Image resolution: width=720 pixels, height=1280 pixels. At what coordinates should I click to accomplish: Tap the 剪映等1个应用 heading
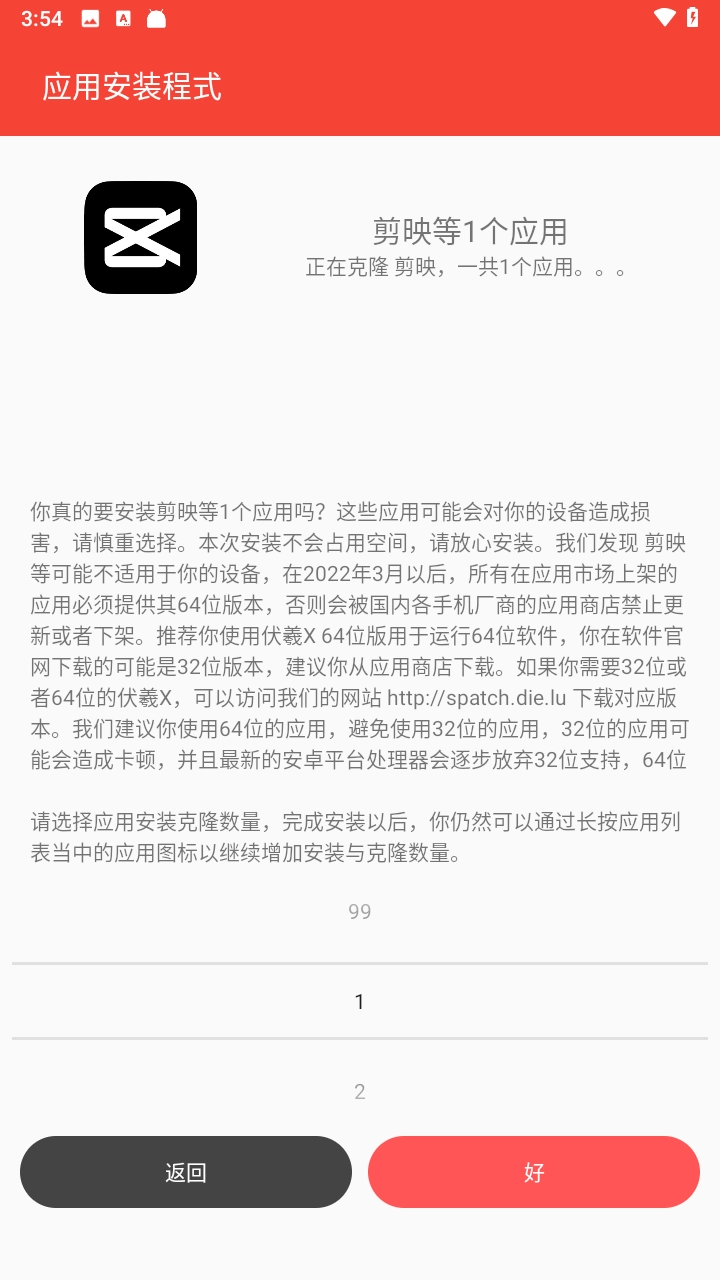point(467,232)
